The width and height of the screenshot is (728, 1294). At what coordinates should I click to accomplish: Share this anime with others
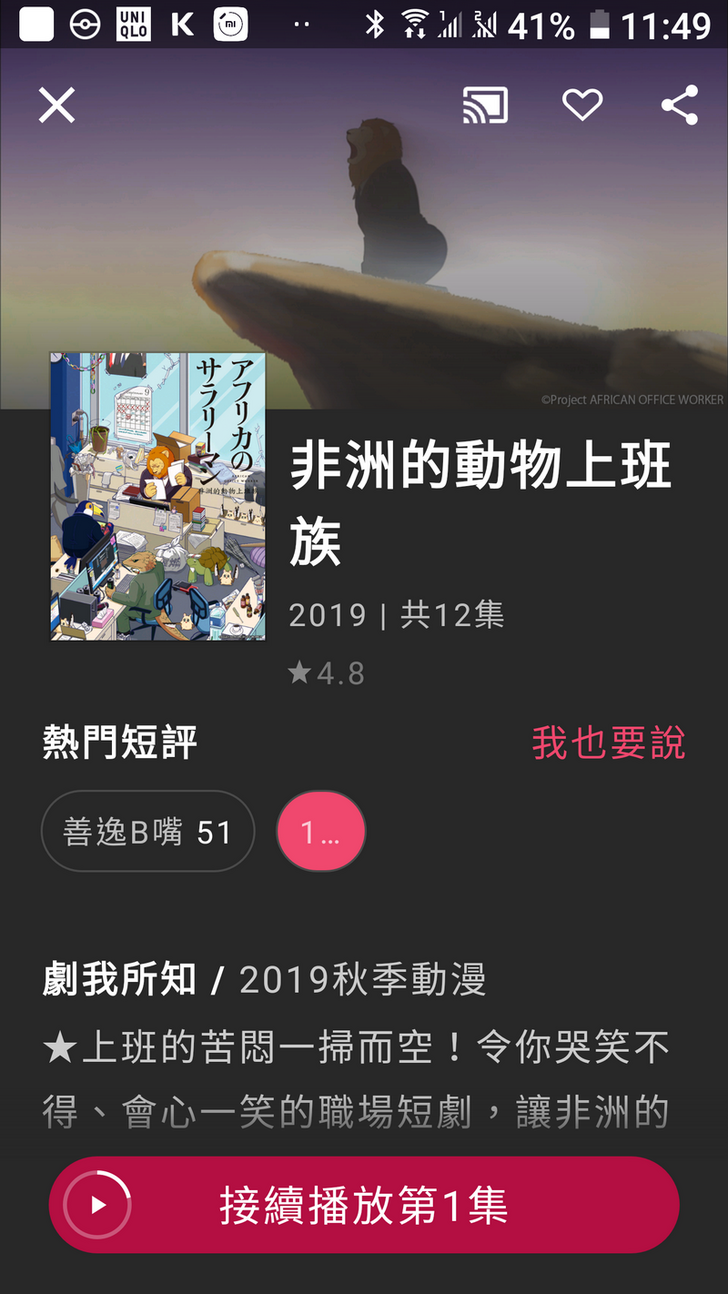pos(679,105)
